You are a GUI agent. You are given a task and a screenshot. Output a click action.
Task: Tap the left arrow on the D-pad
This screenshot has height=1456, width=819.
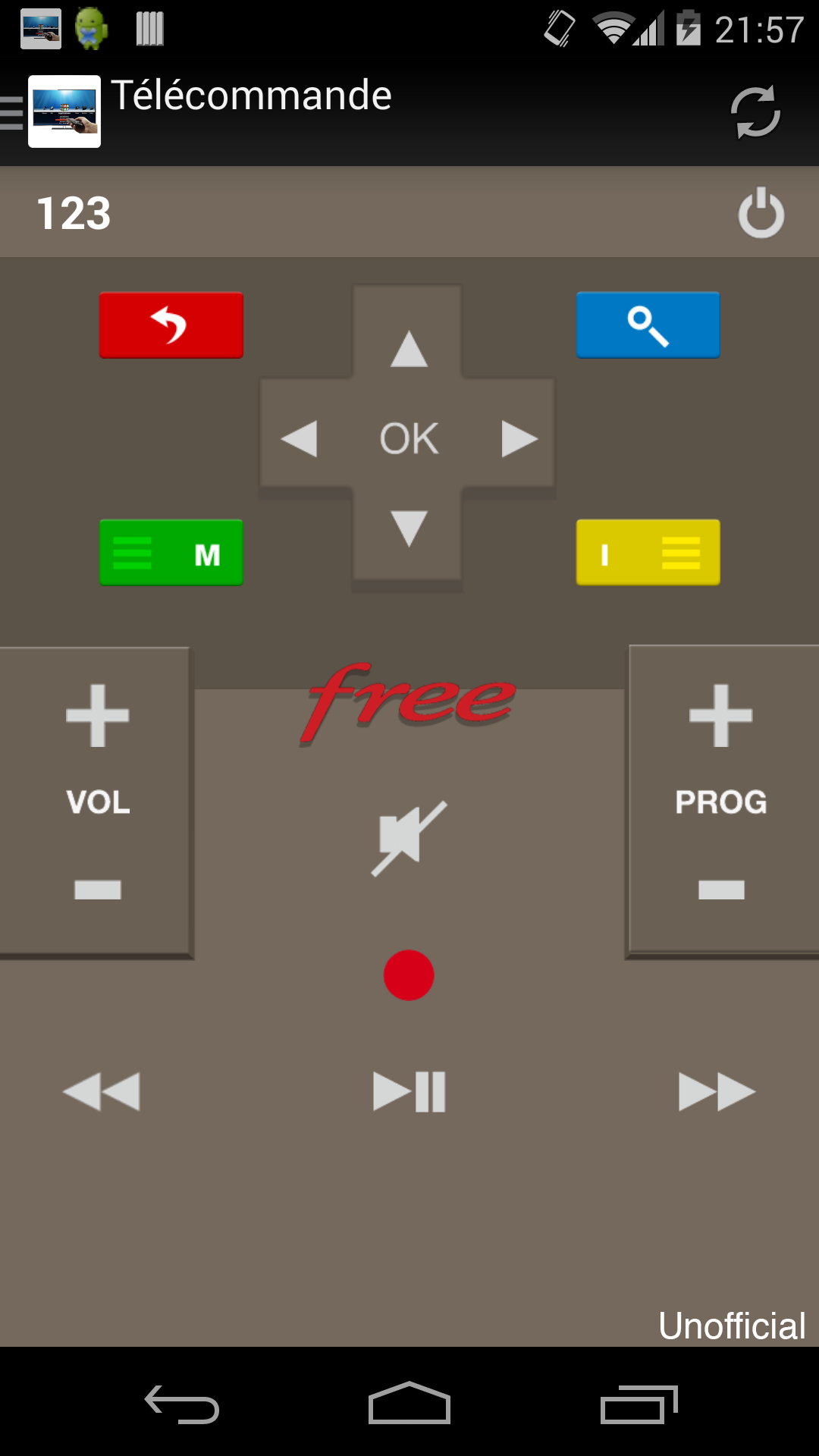[x=299, y=438]
